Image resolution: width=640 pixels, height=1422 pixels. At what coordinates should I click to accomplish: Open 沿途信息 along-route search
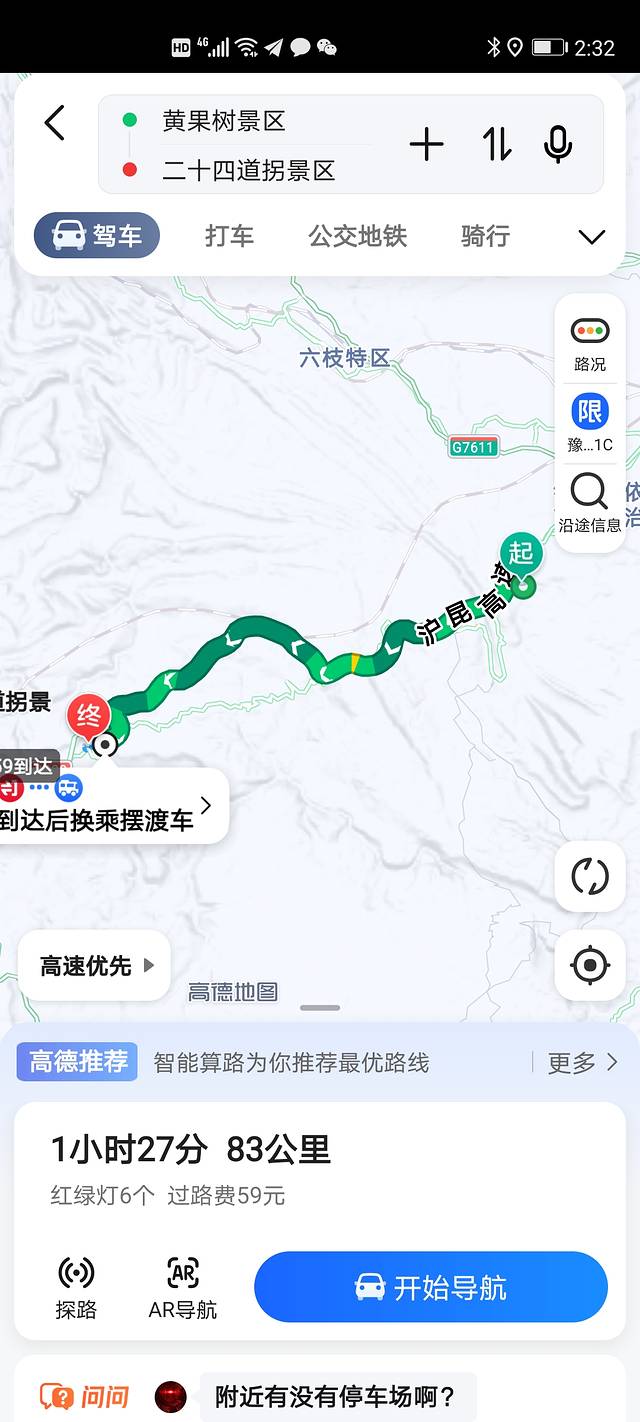(590, 503)
